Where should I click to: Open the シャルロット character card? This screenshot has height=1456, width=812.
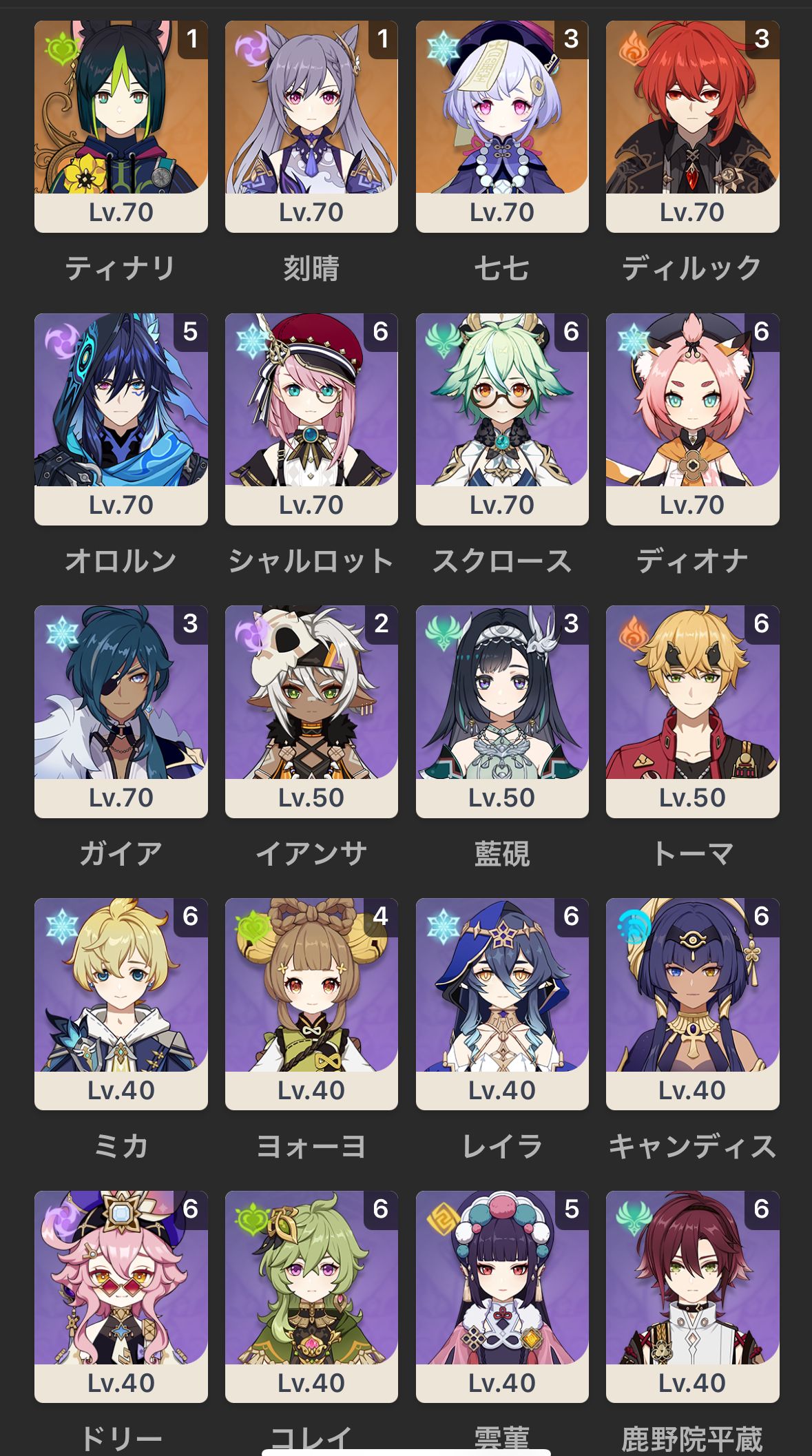click(311, 419)
